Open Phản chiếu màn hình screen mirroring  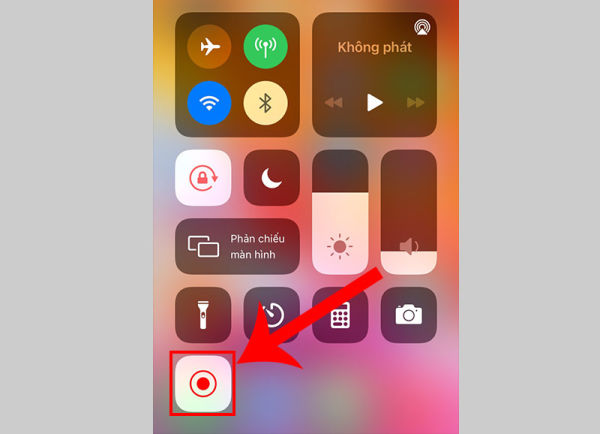pos(237,246)
